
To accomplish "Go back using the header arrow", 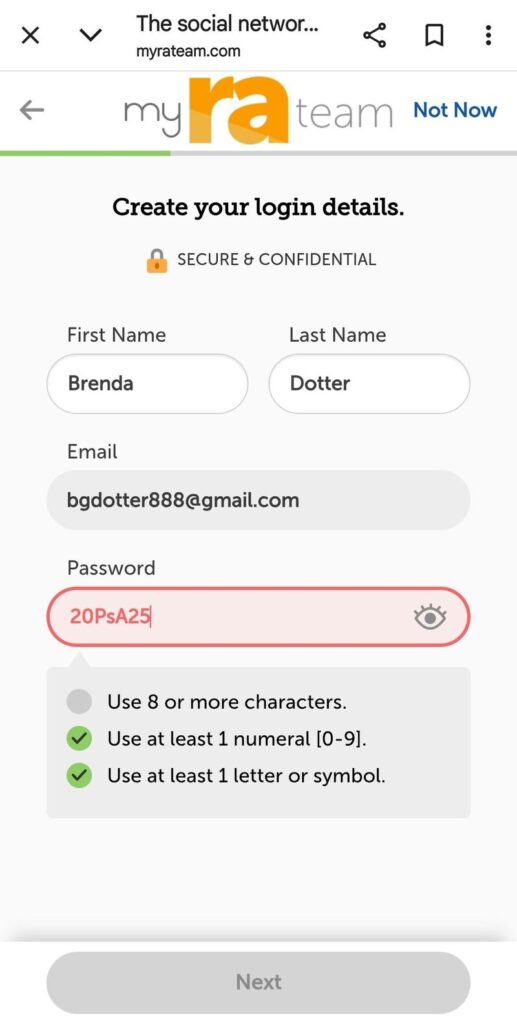I will pyautogui.click(x=31, y=110).
